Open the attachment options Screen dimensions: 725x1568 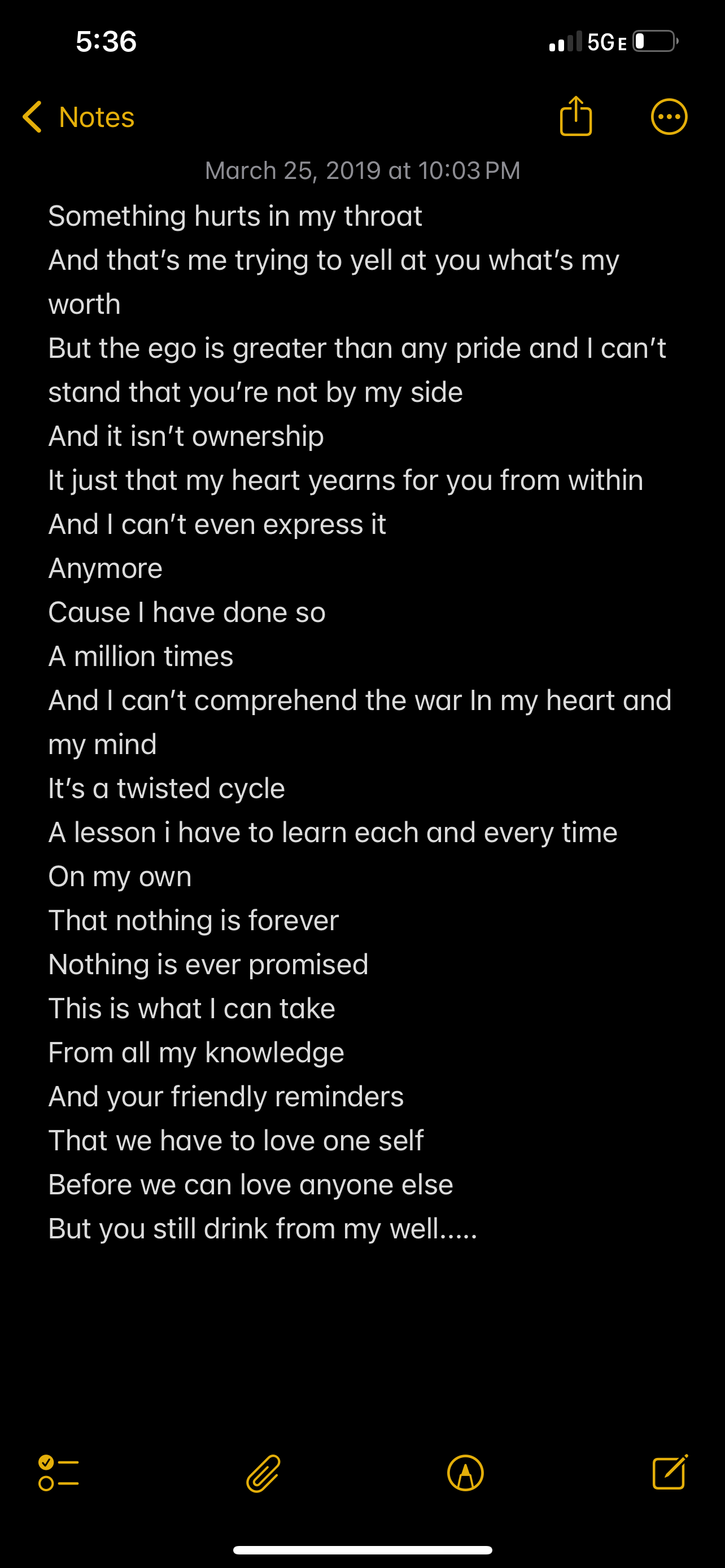(x=263, y=1473)
